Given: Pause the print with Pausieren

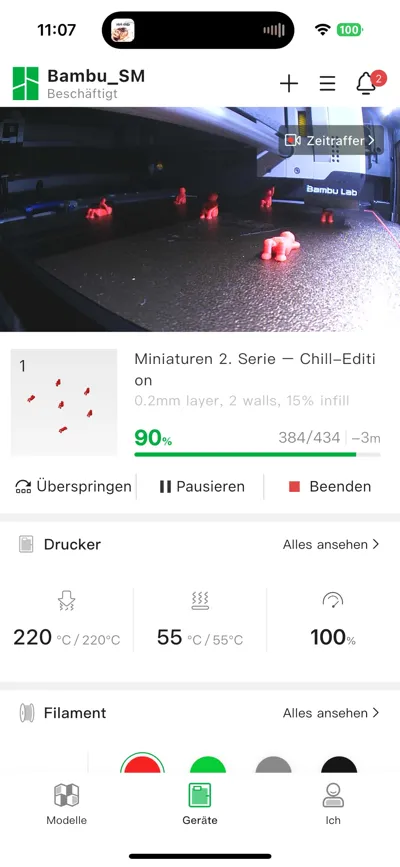Looking at the screenshot, I should [202, 487].
